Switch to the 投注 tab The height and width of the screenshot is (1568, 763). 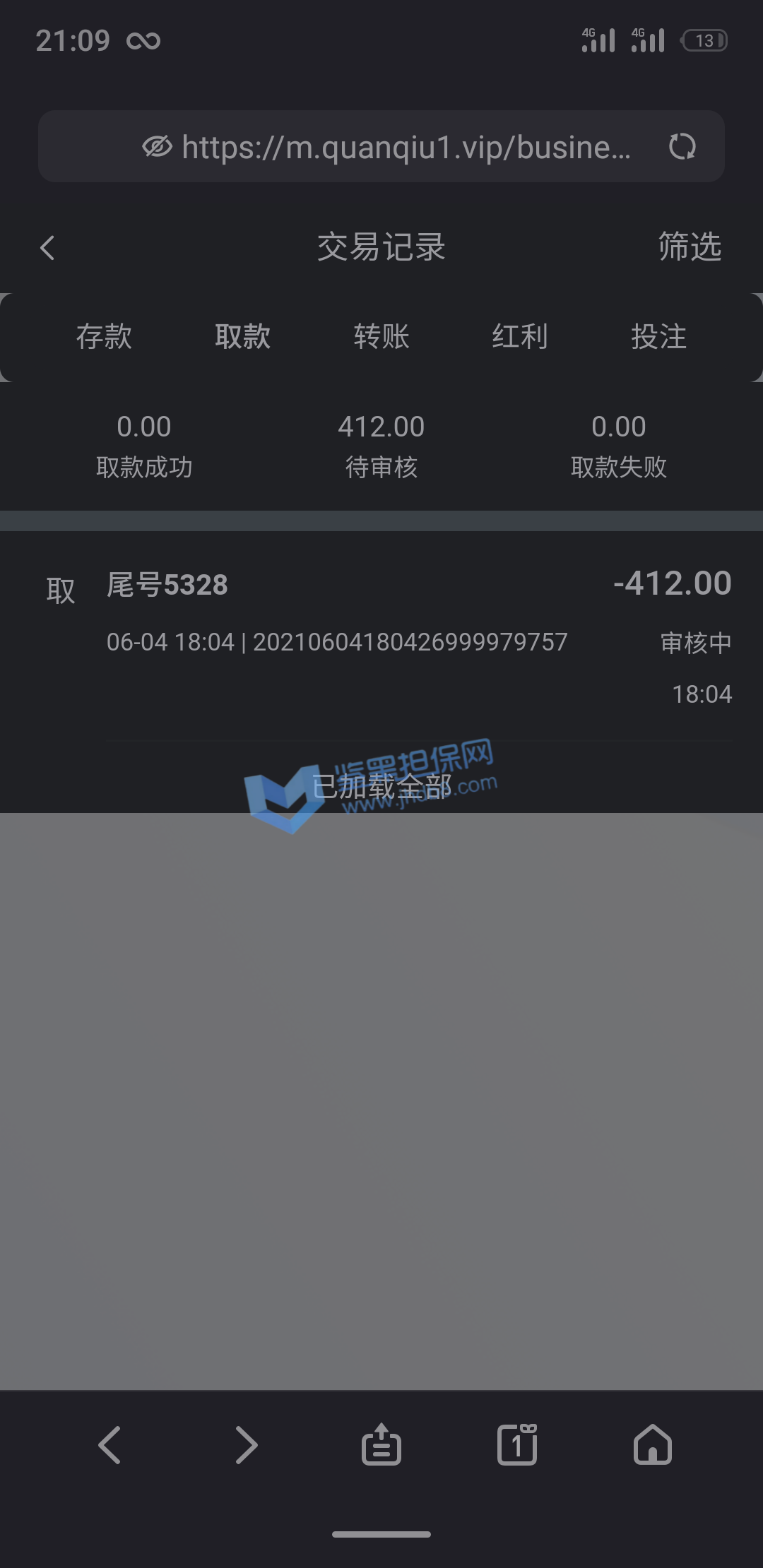coord(658,337)
